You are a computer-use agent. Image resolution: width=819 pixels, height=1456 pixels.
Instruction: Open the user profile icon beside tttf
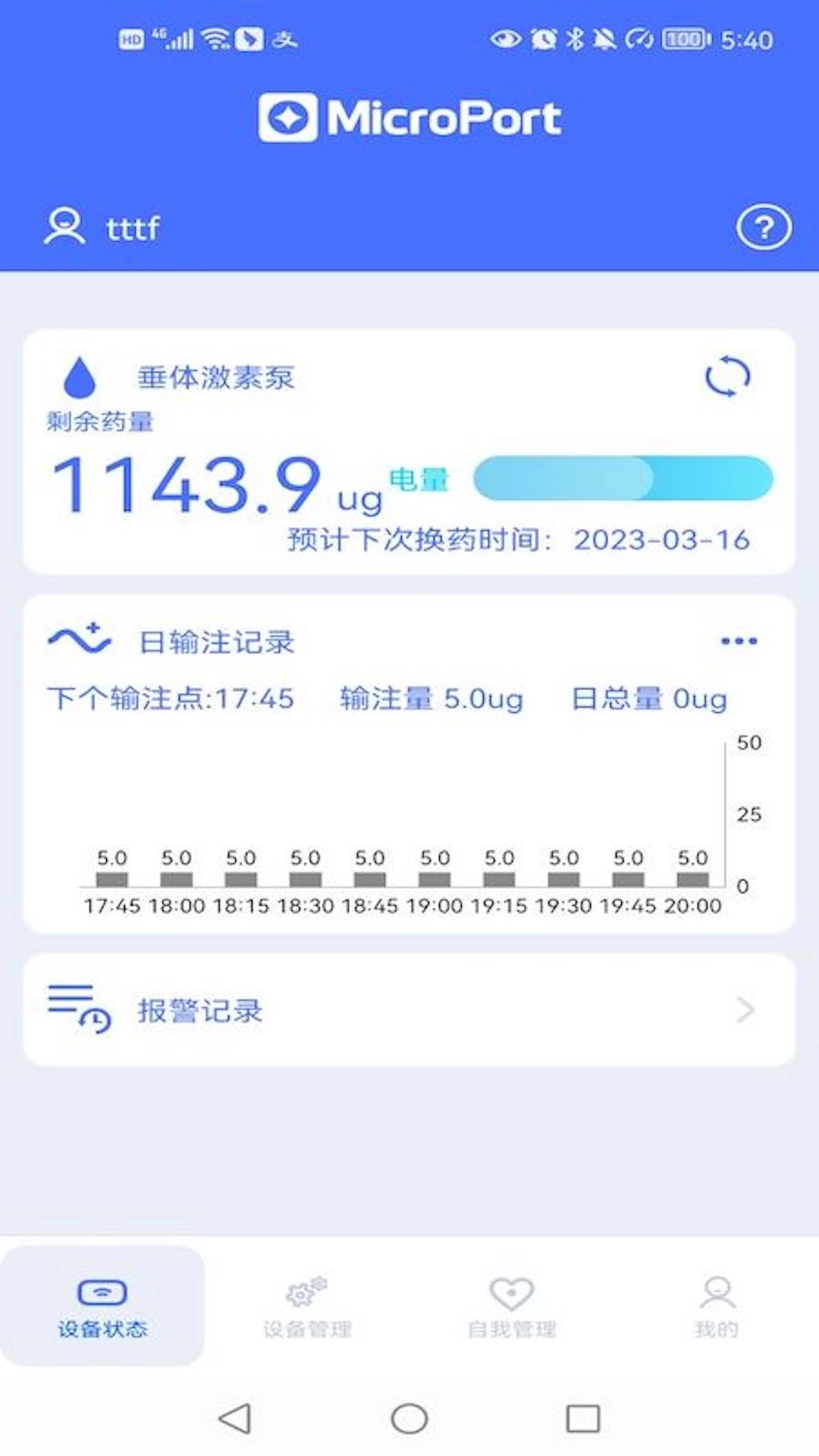pos(64,227)
